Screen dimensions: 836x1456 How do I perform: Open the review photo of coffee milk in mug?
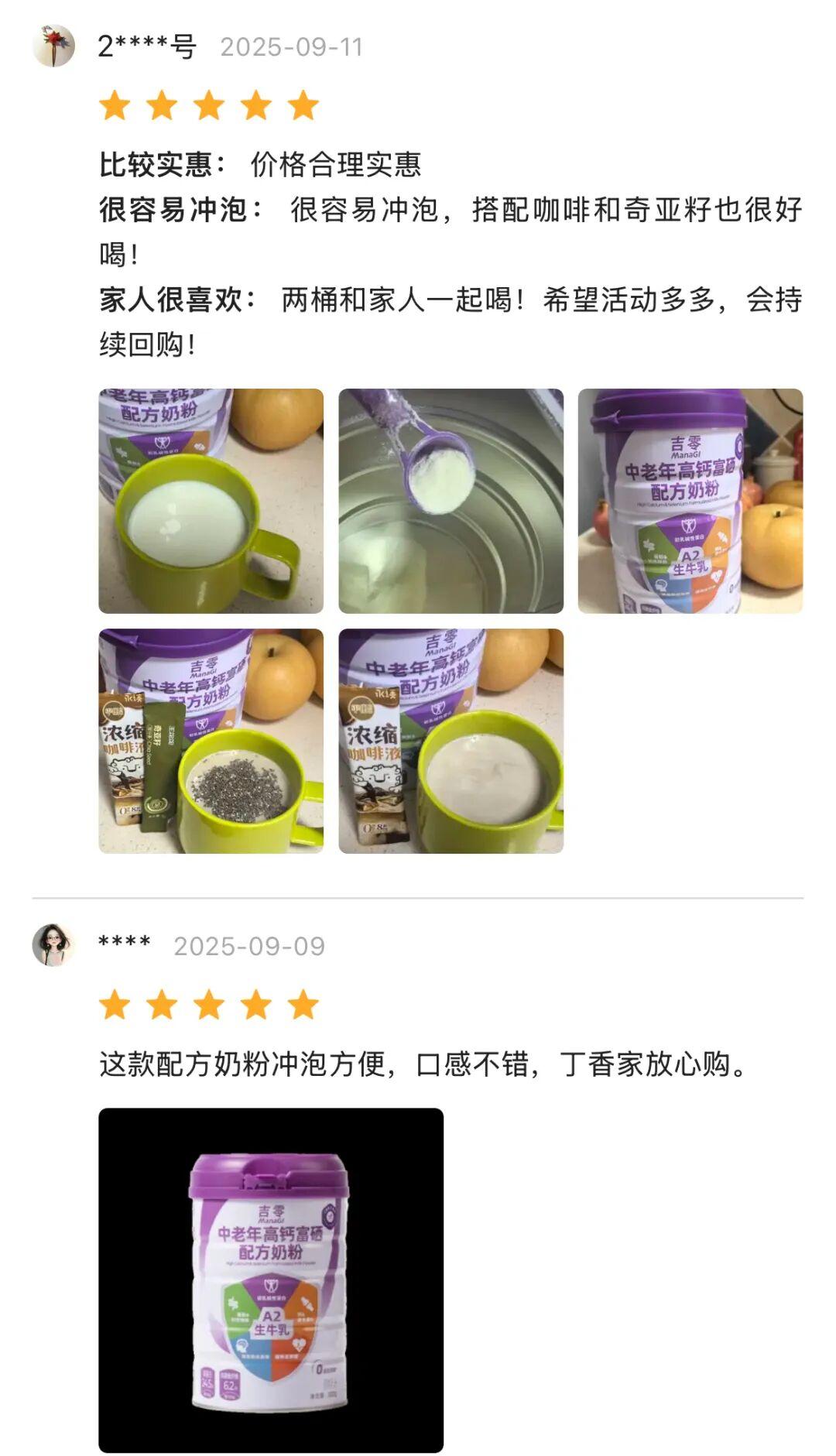[x=451, y=741]
